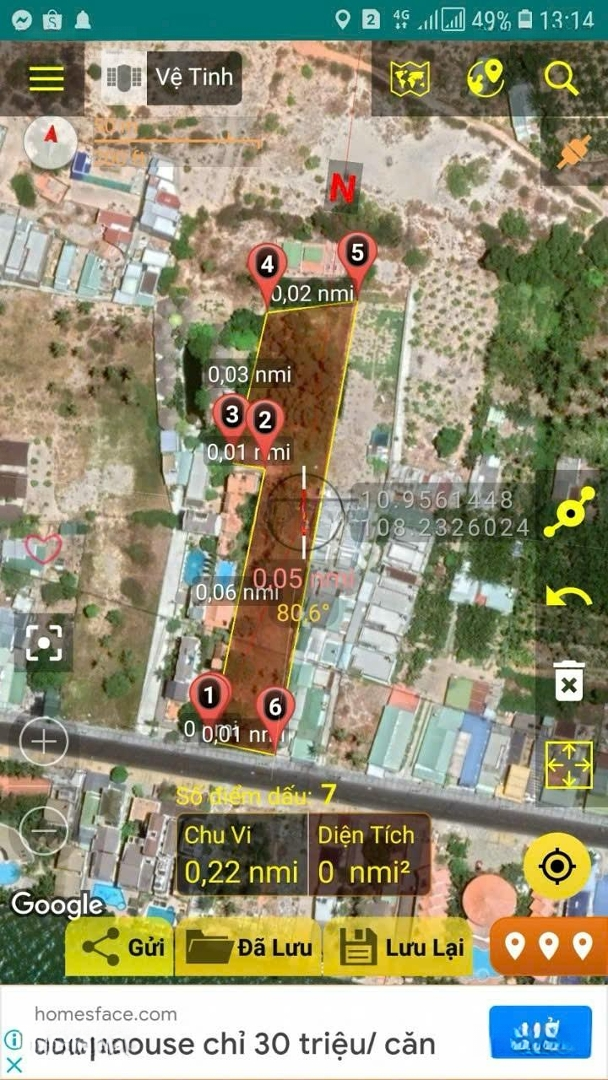Tap the focus frame capture icon
This screenshot has width=608, height=1080.
(x=44, y=642)
